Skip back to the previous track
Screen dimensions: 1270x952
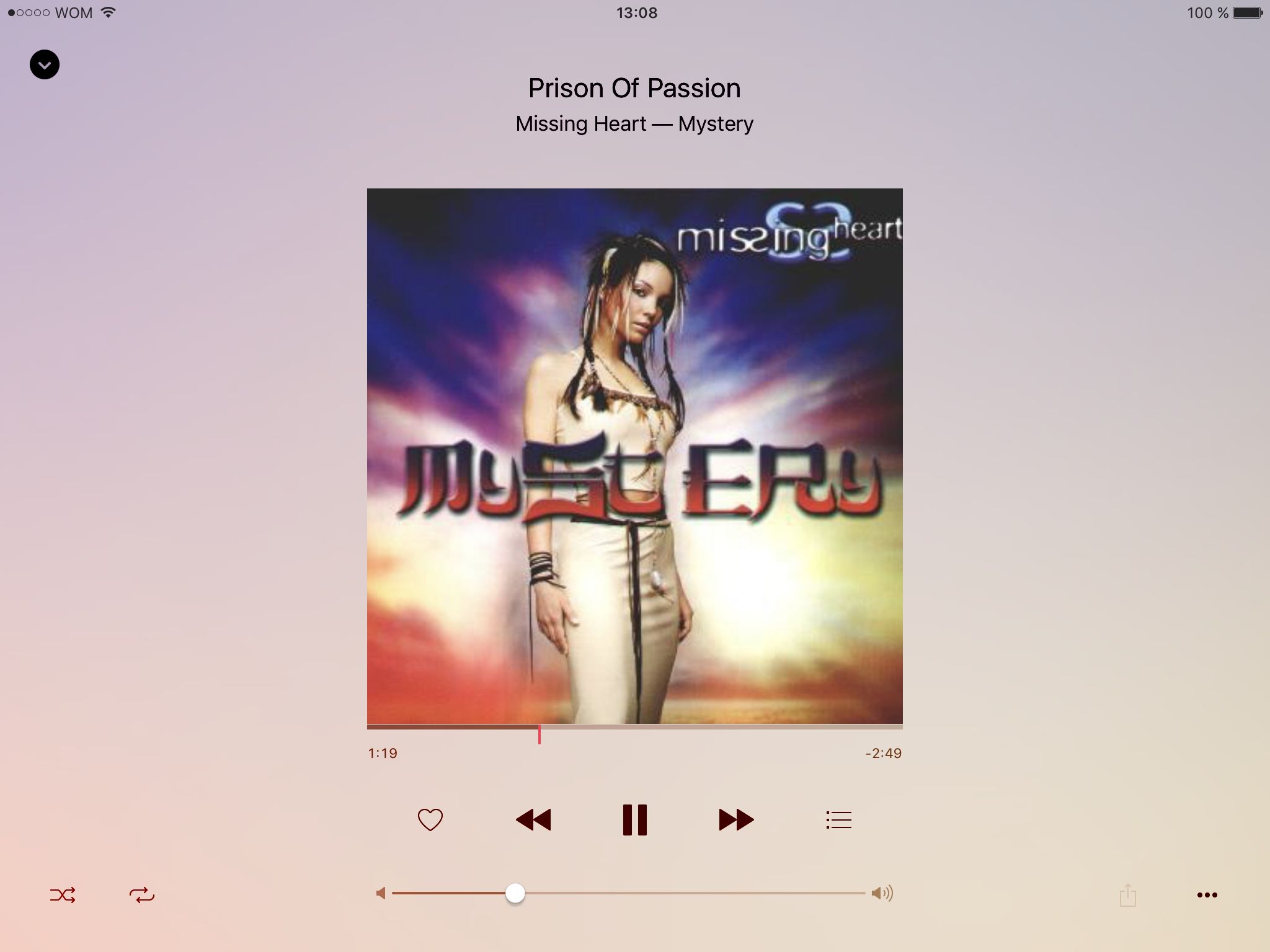pyautogui.click(x=533, y=819)
